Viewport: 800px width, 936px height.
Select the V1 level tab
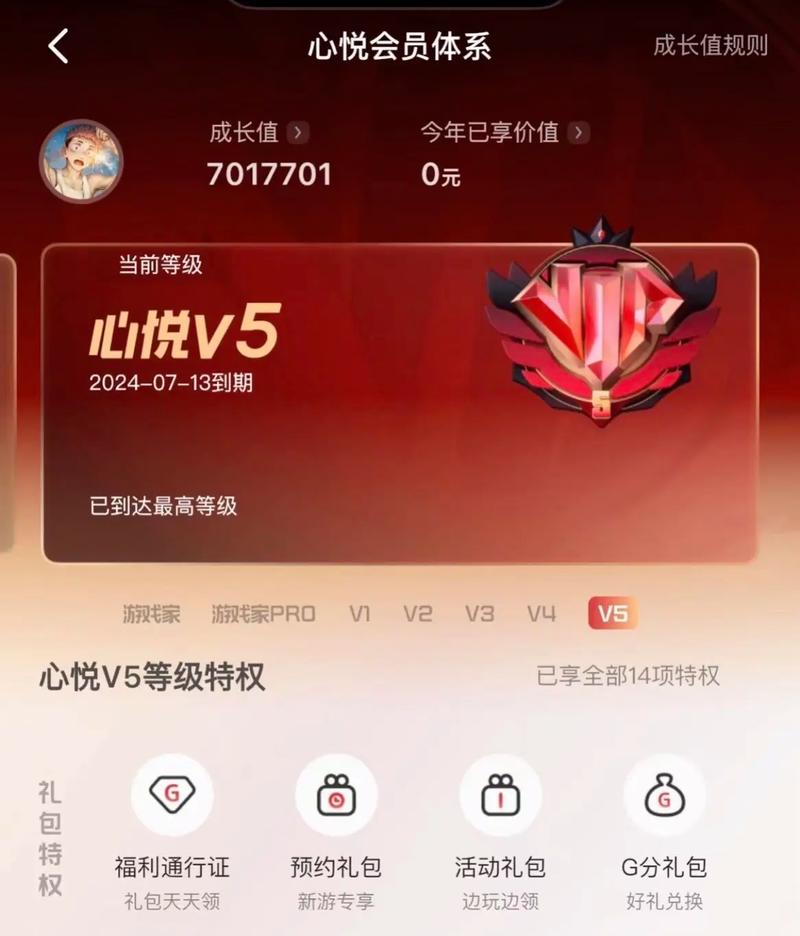point(359,614)
